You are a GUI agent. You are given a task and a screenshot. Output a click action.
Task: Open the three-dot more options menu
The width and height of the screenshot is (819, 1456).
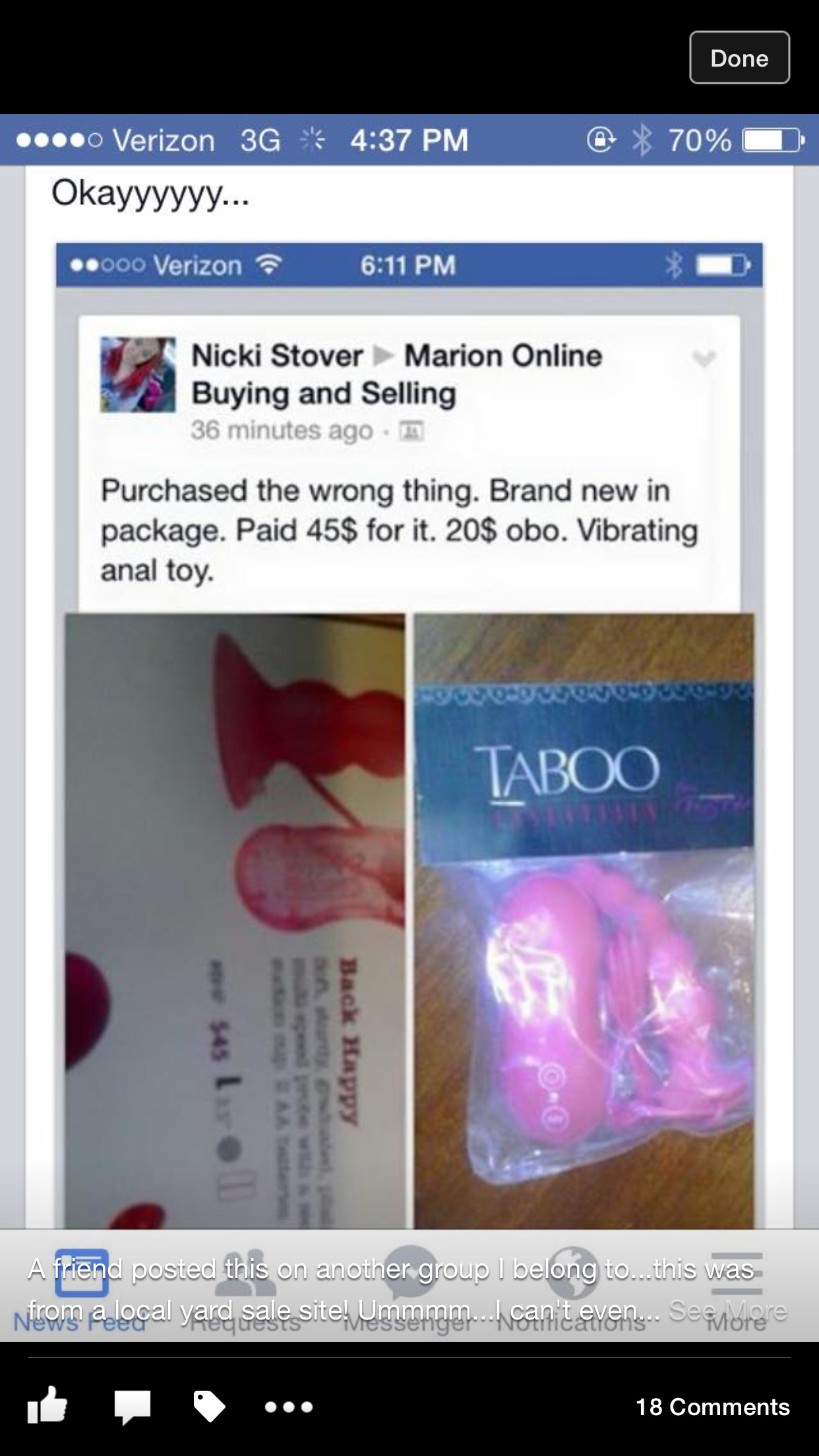(x=288, y=1407)
